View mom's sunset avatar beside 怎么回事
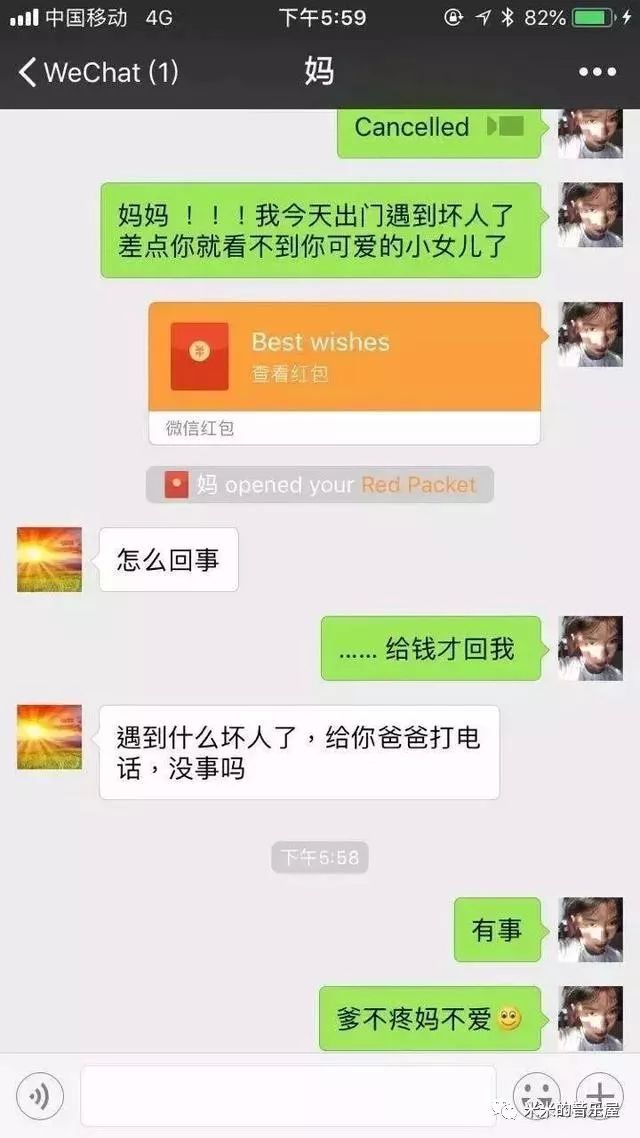Viewport: 640px width, 1138px height. (49, 560)
